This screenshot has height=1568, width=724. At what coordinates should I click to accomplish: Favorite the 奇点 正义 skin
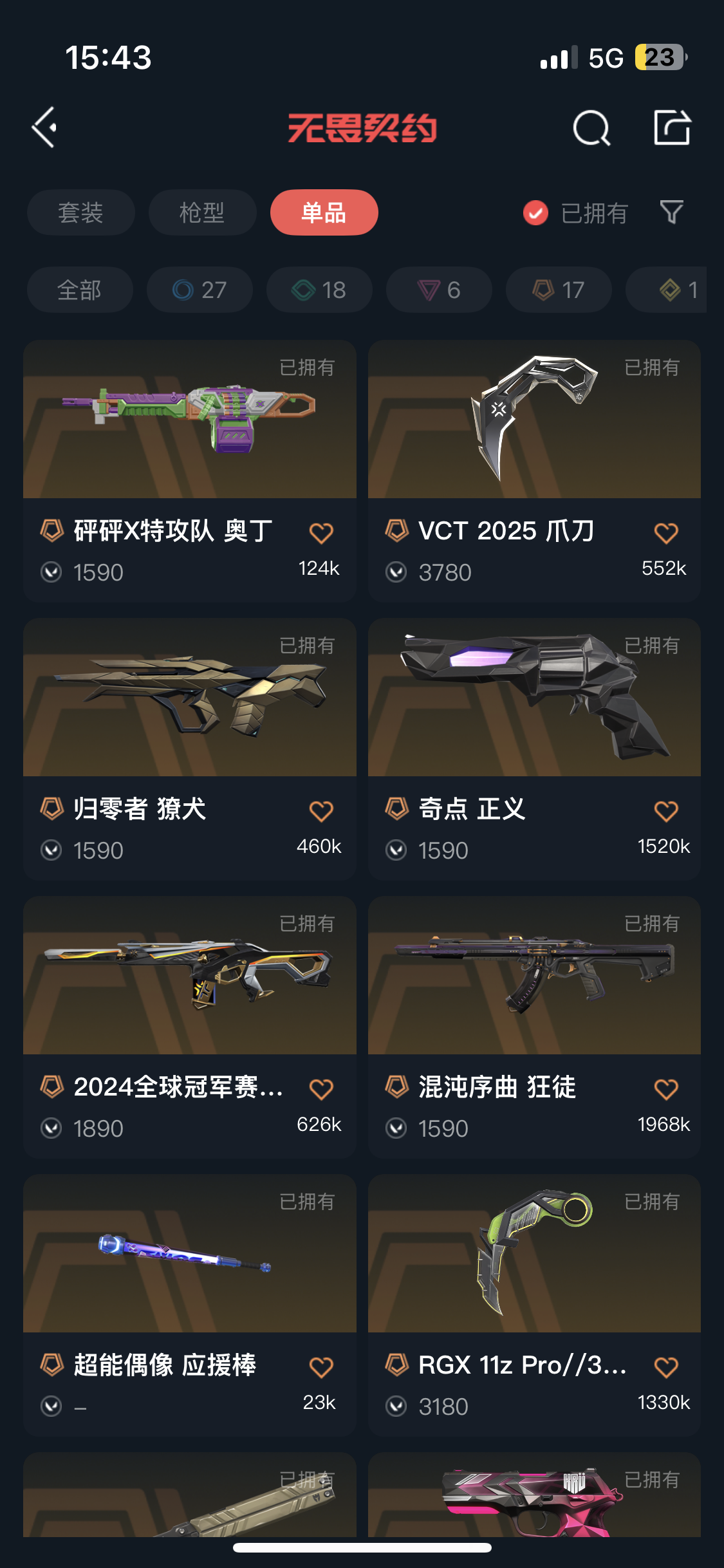point(665,811)
